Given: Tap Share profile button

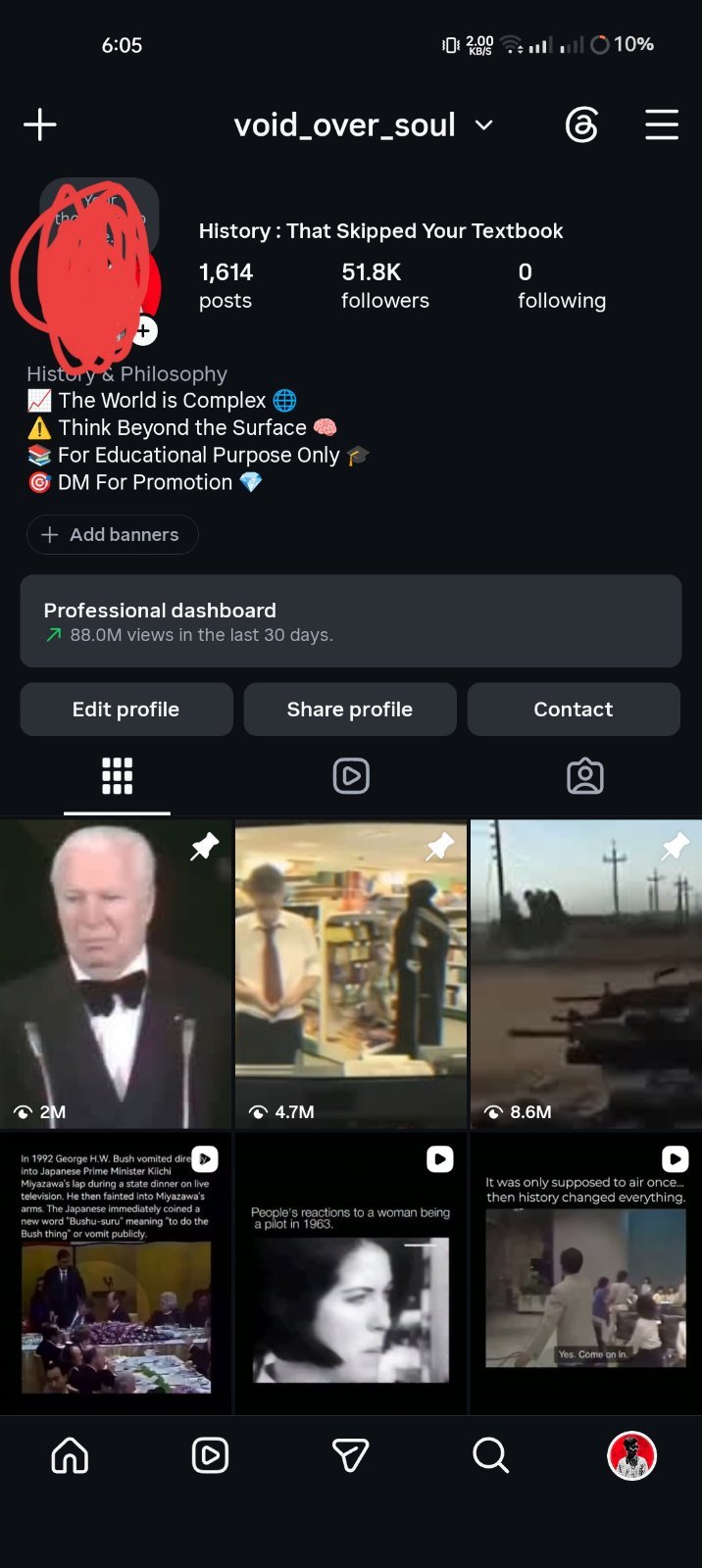Looking at the screenshot, I should point(350,710).
